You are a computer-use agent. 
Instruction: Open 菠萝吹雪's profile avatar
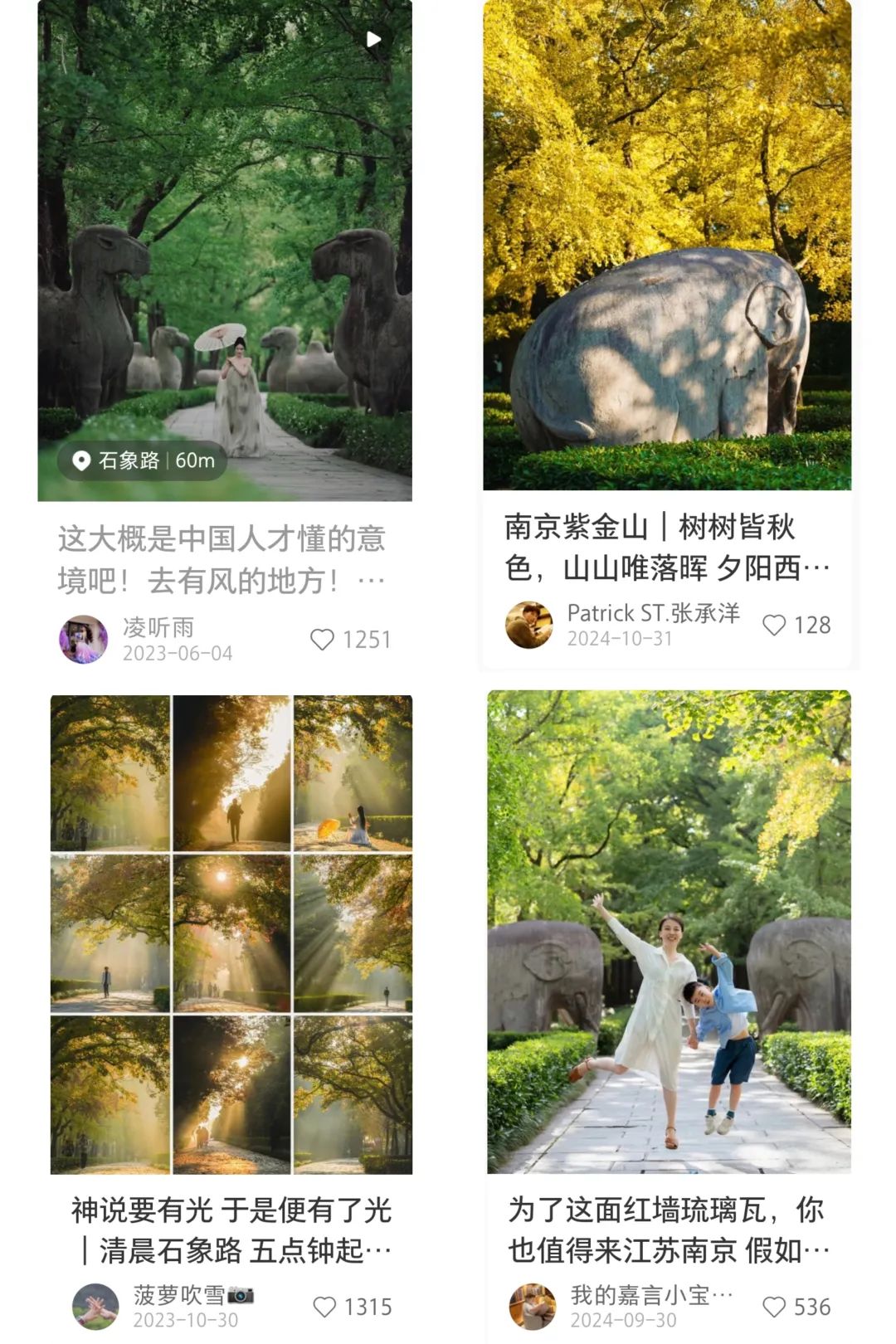point(95,1307)
